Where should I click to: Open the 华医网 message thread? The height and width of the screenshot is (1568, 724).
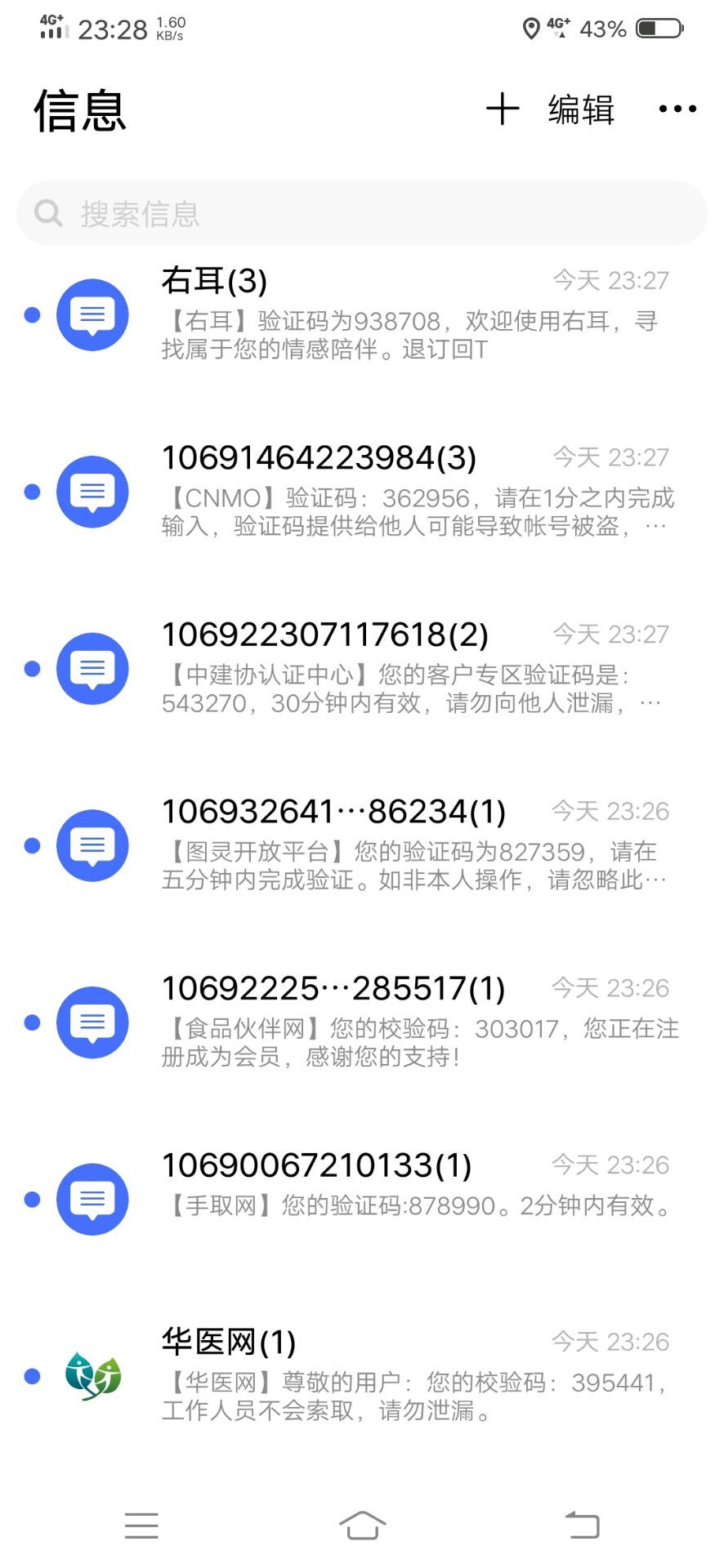409,1376
